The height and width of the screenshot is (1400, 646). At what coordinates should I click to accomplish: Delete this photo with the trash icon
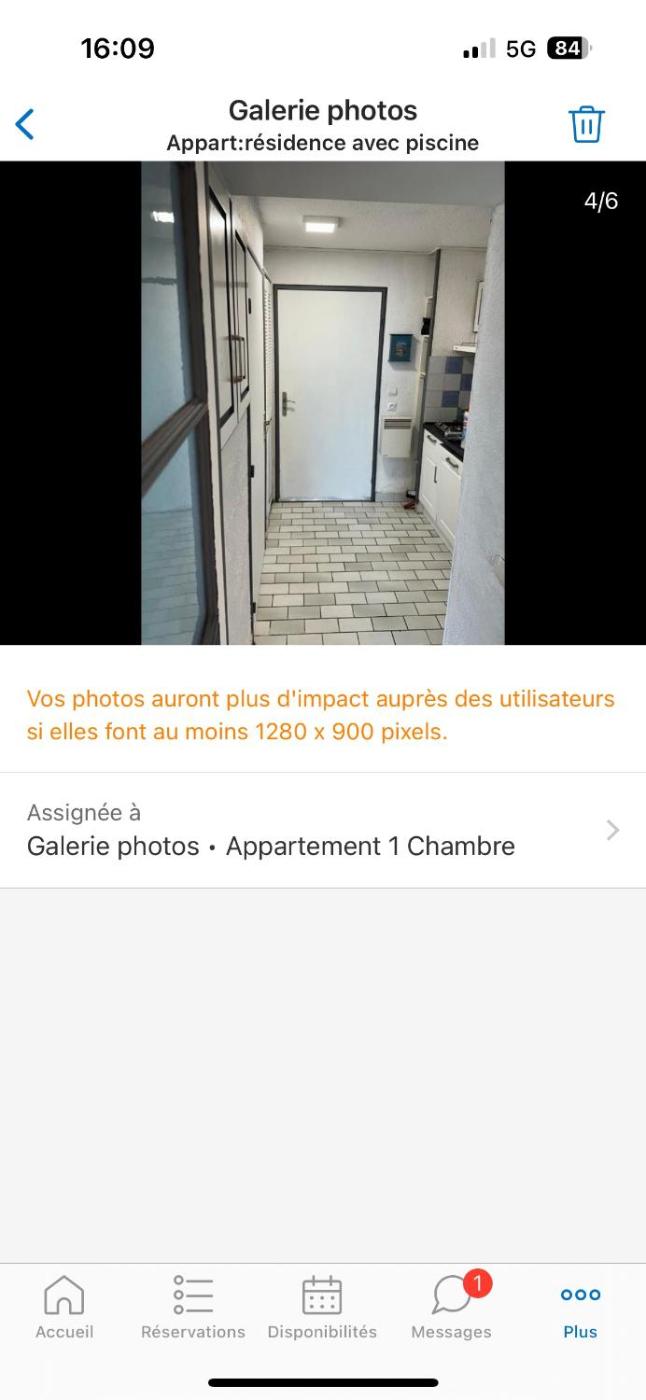click(x=586, y=125)
